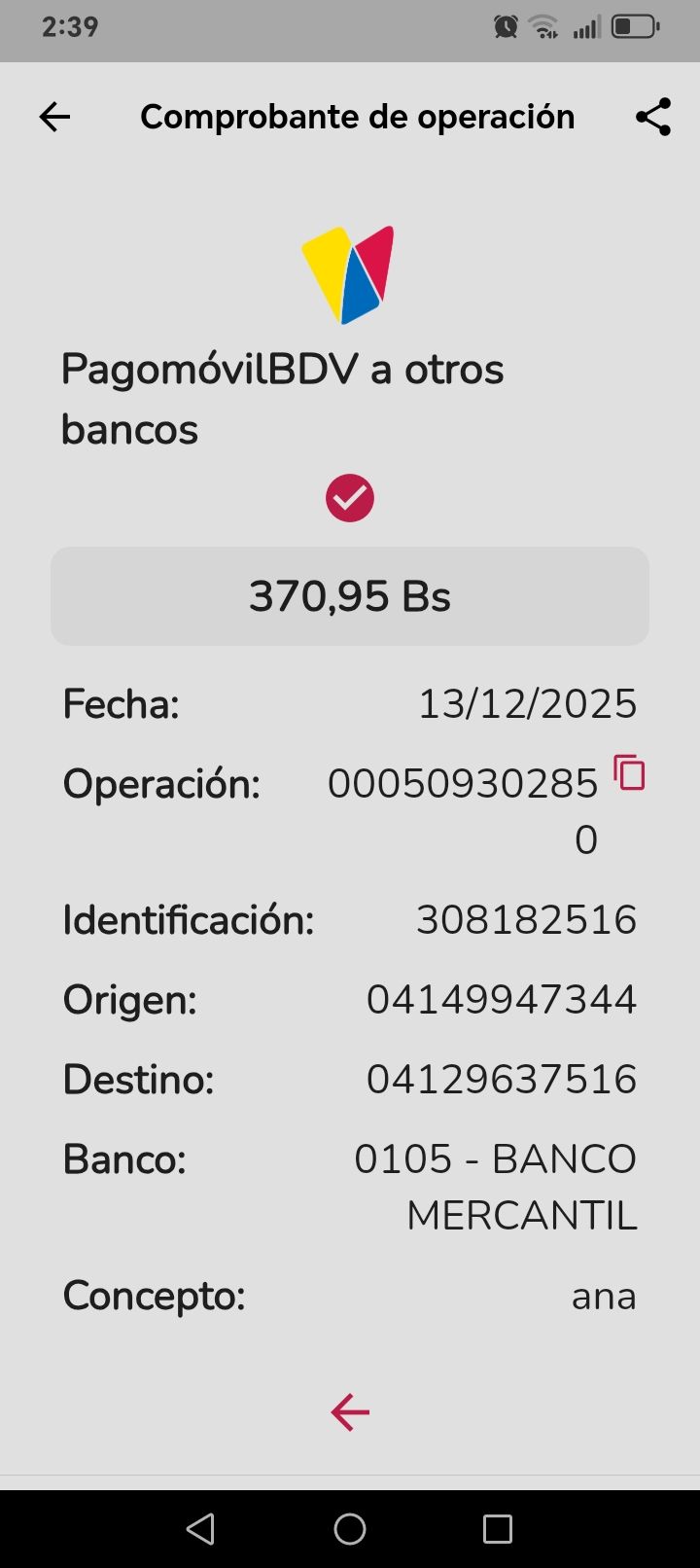The width and height of the screenshot is (700, 1568).
Task: Share the operation receipt
Action: tap(653, 117)
